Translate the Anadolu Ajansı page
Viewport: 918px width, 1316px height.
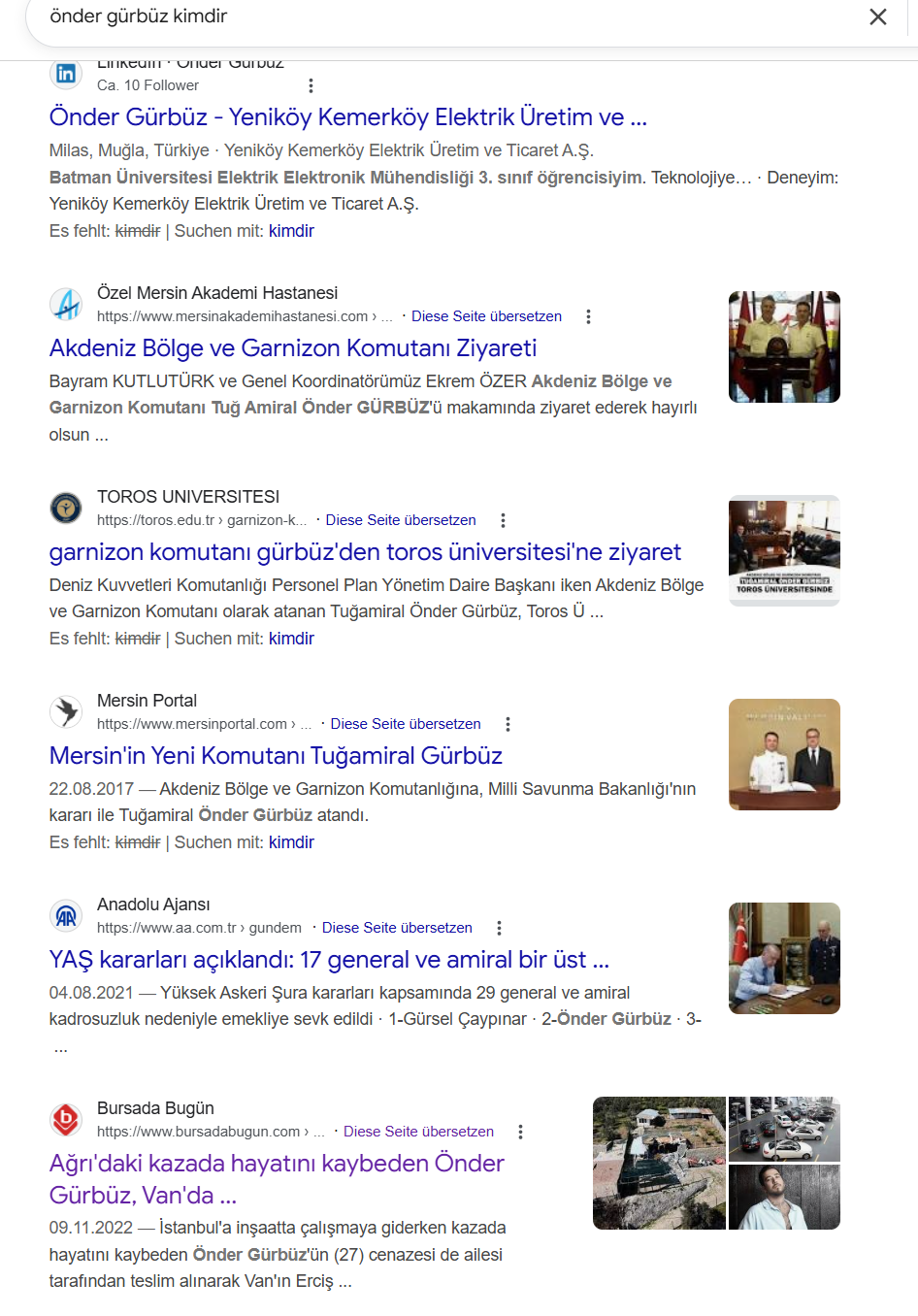pyautogui.click(x=397, y=928)
